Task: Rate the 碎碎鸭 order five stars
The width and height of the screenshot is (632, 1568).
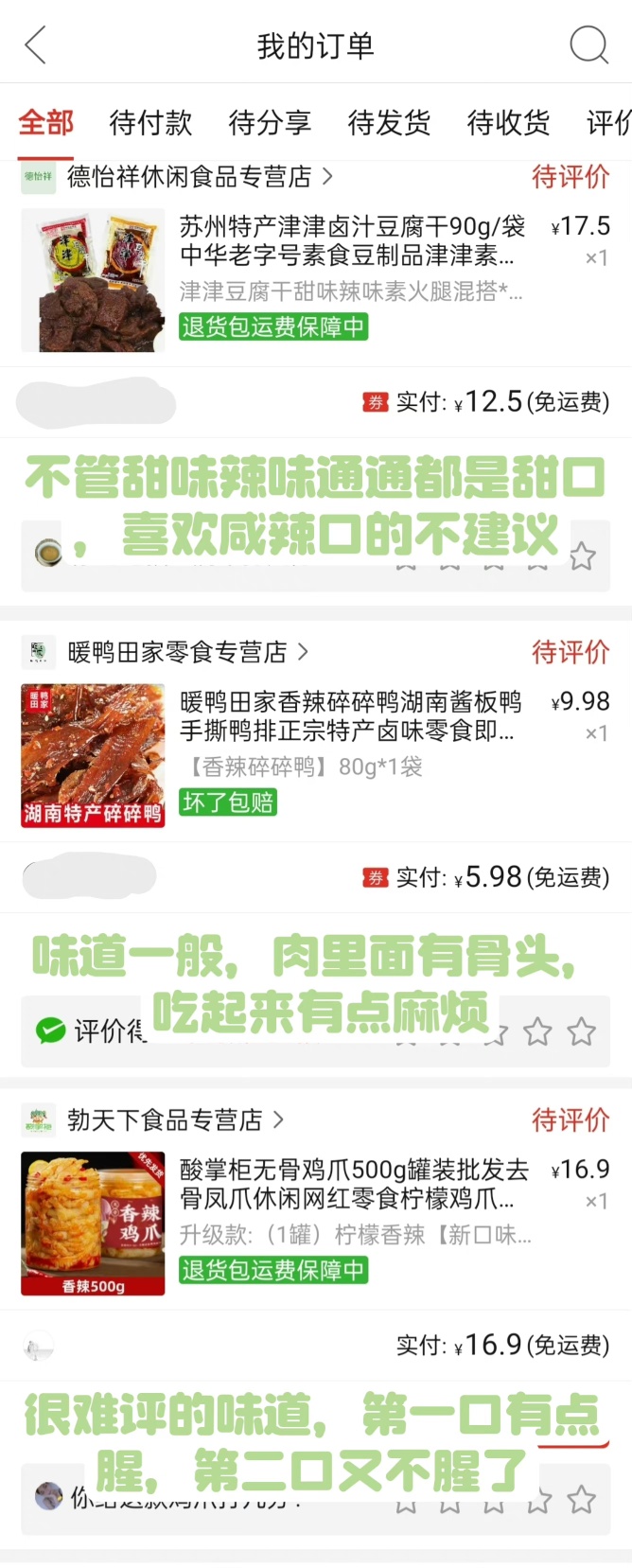Action: 582,1031
